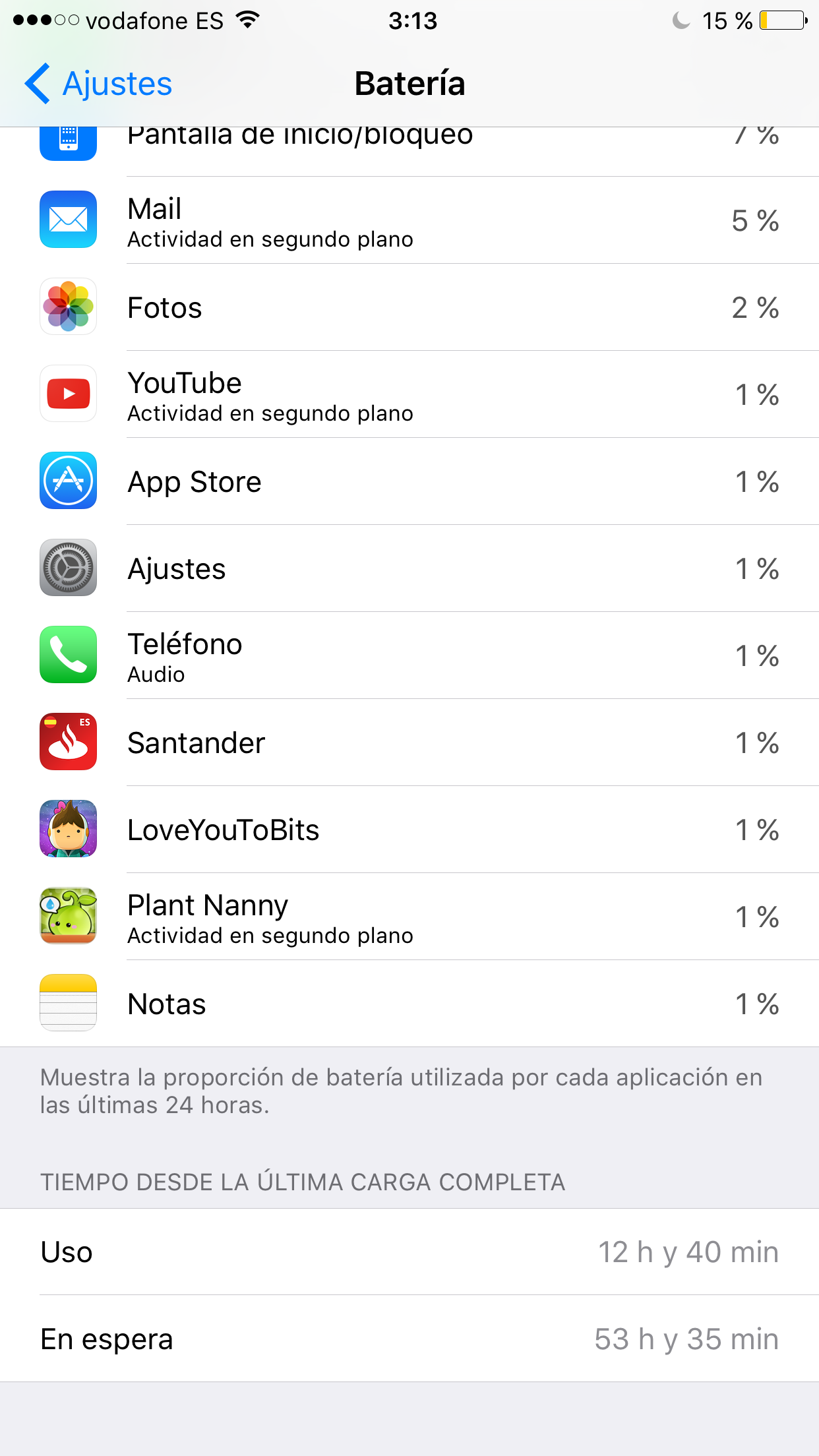Select the Fotos battery usage row

409,307
